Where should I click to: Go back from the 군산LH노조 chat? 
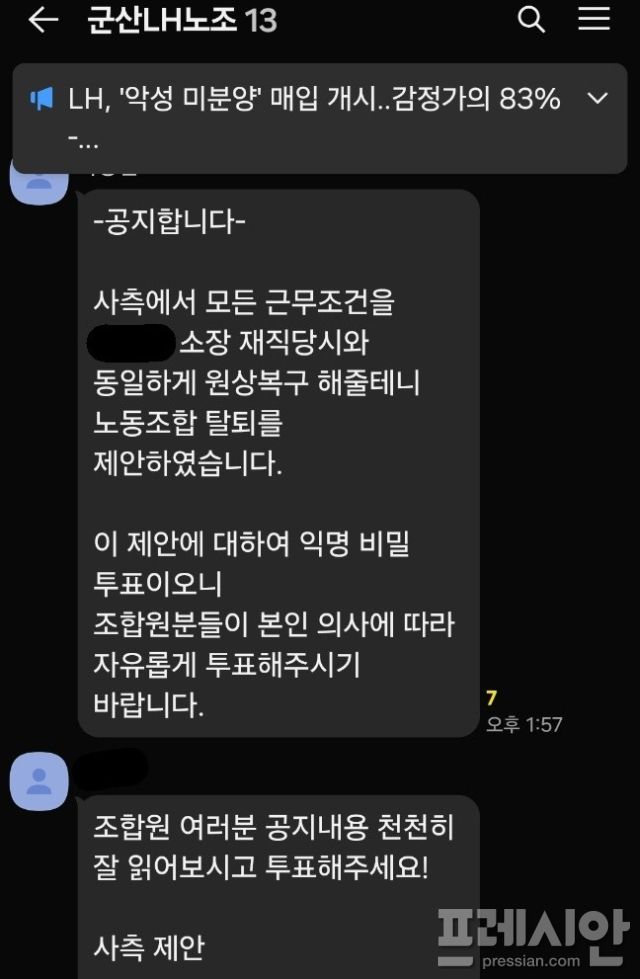click(x=43, y=21)
